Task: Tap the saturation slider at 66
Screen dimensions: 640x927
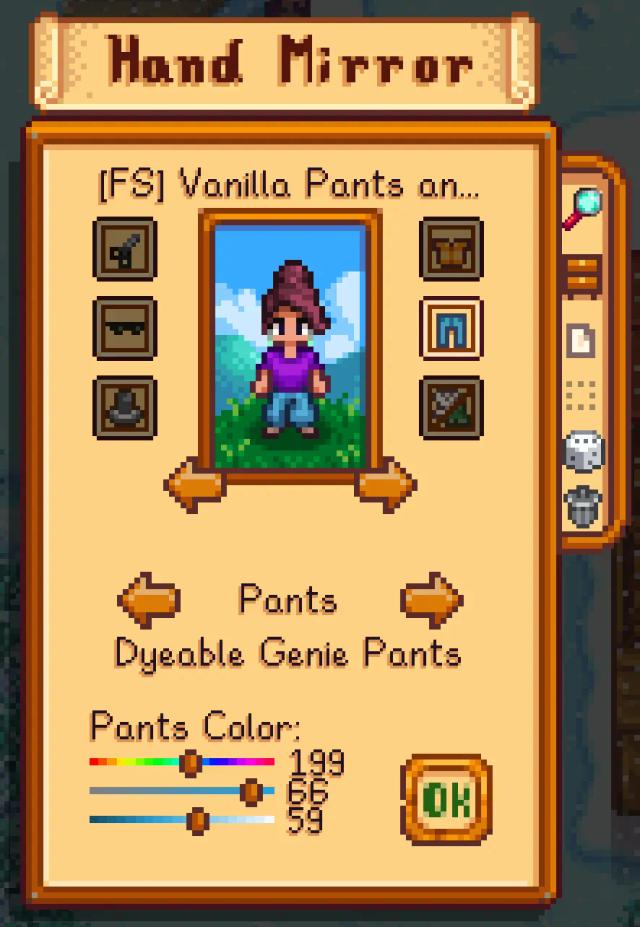Action: [251, 792]
